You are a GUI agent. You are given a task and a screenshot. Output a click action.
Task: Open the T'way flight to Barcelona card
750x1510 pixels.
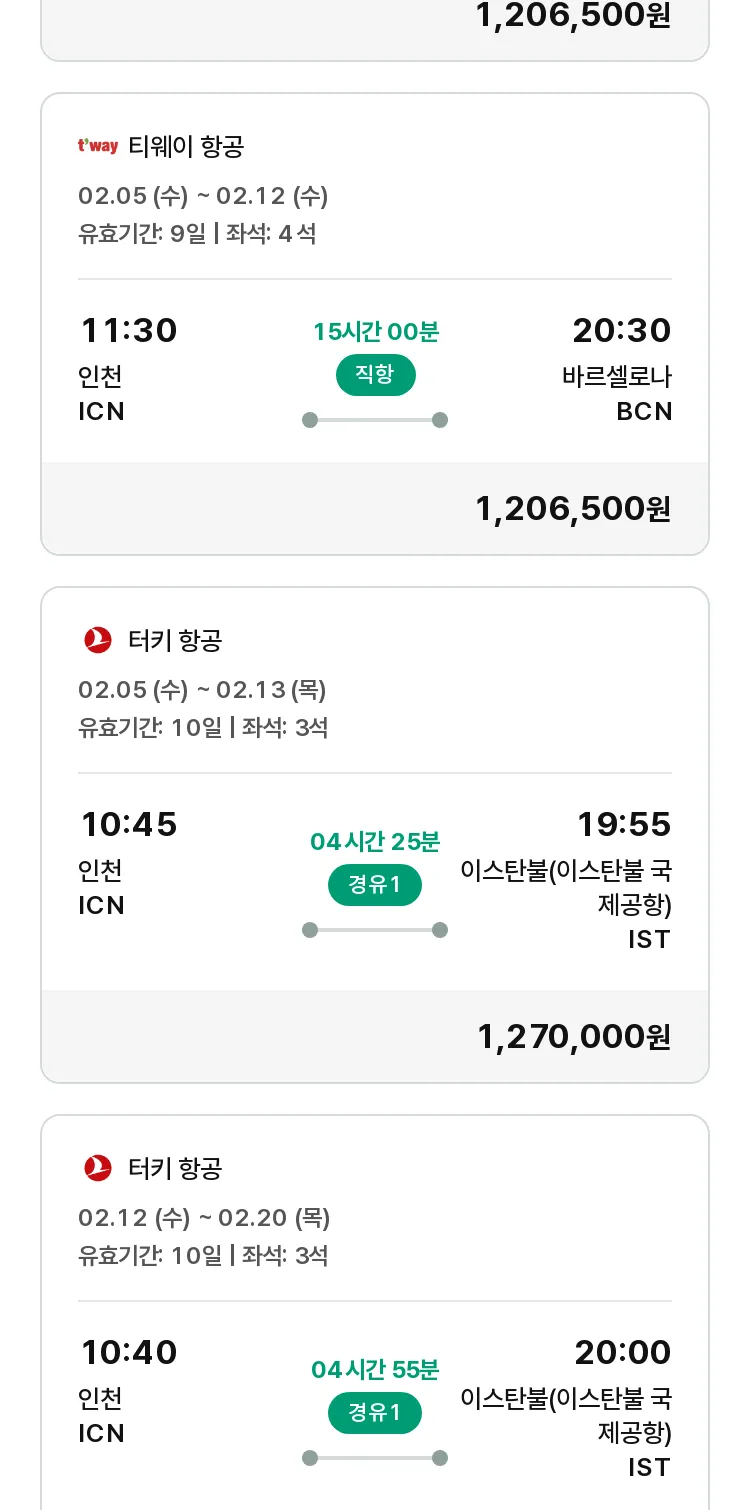[x=375, y=324]
